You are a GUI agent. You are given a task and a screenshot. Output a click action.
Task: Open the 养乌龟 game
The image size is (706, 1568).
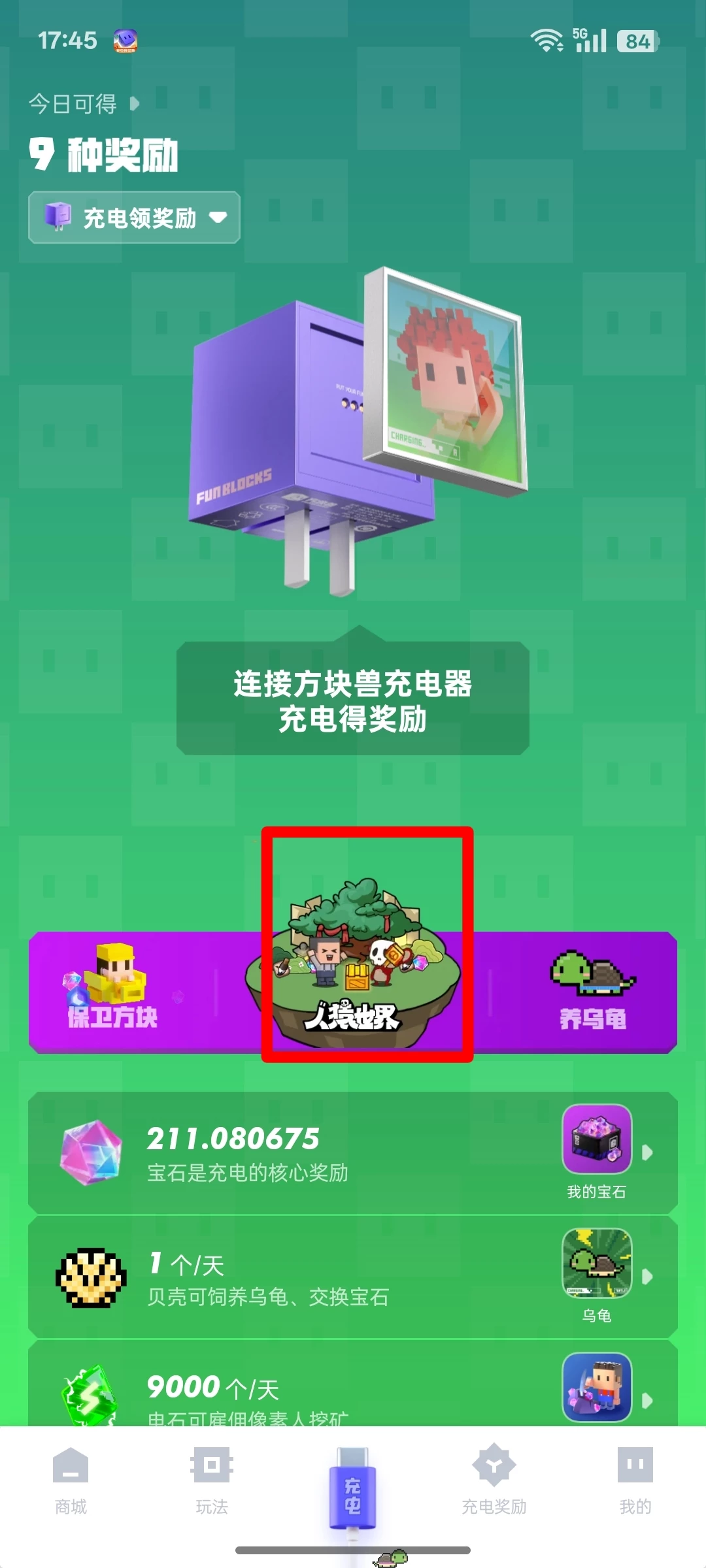592,990
